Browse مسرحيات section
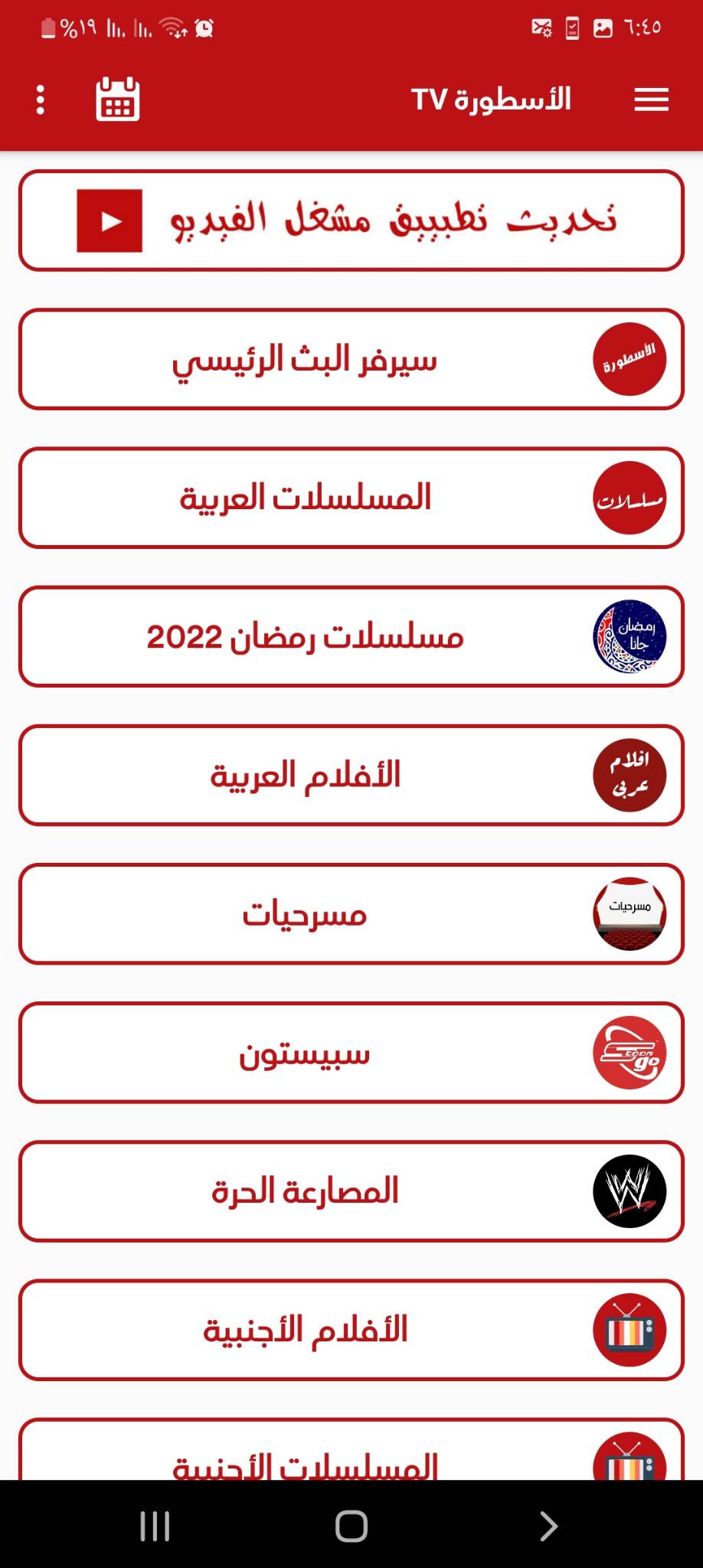Image resolution: width=703 pixels, height=1568 pixels. click(x=351, y=913)
